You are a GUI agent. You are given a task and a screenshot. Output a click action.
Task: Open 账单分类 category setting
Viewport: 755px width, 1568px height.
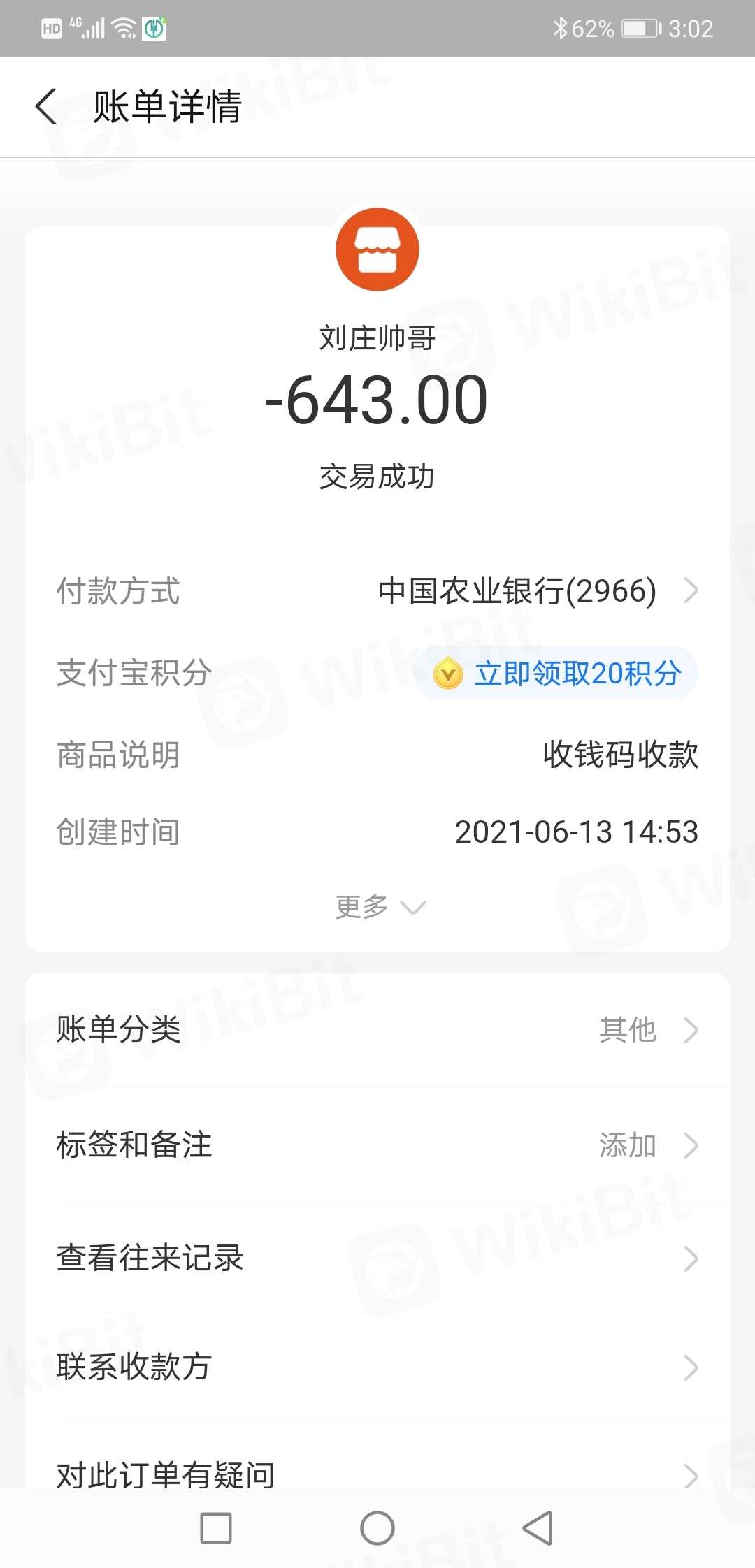tap(377, 1030)
